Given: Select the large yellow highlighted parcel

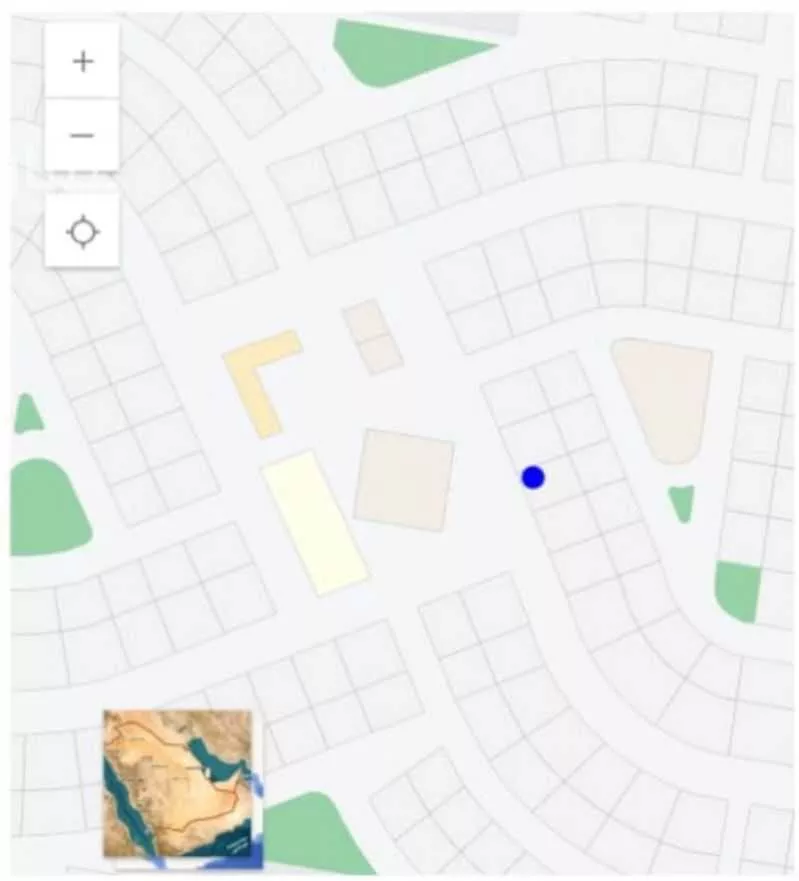Looking at the screenshot, I should coord(313,520).
